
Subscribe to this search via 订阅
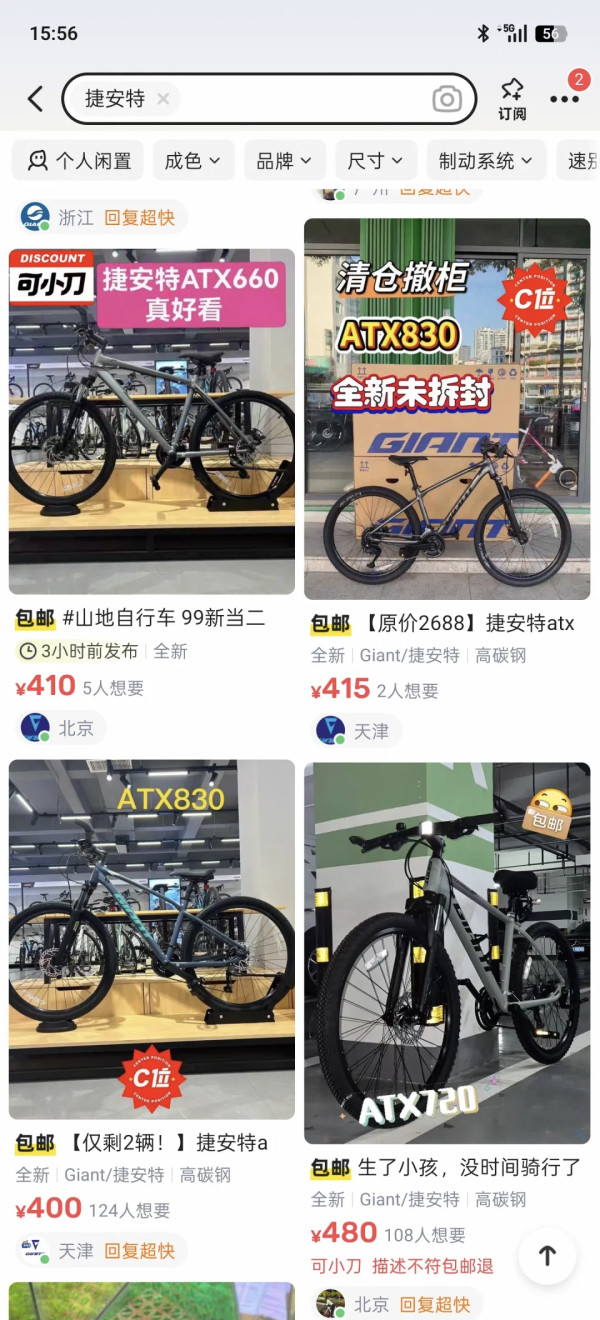(x=512, y=98)
